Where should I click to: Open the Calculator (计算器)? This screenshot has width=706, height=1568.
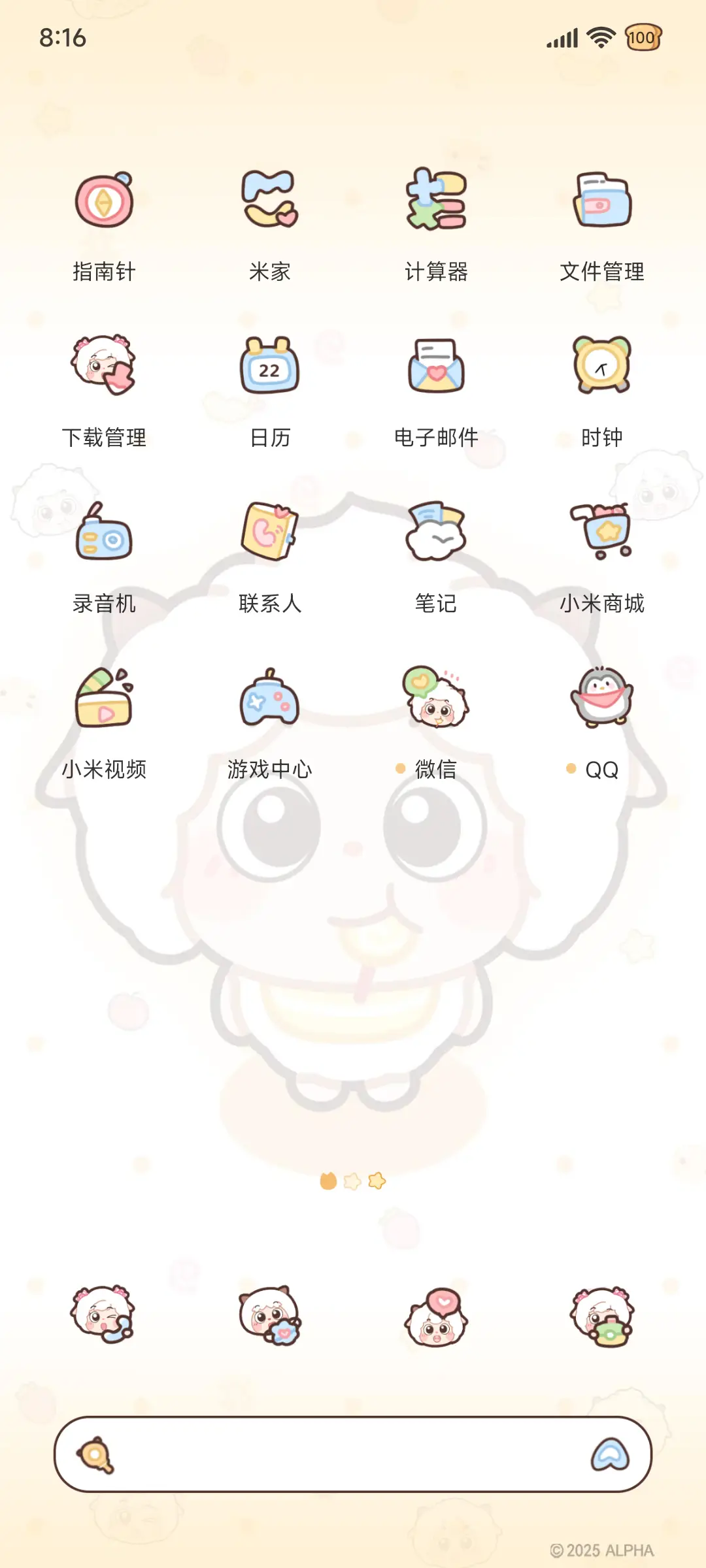(435, 203)
